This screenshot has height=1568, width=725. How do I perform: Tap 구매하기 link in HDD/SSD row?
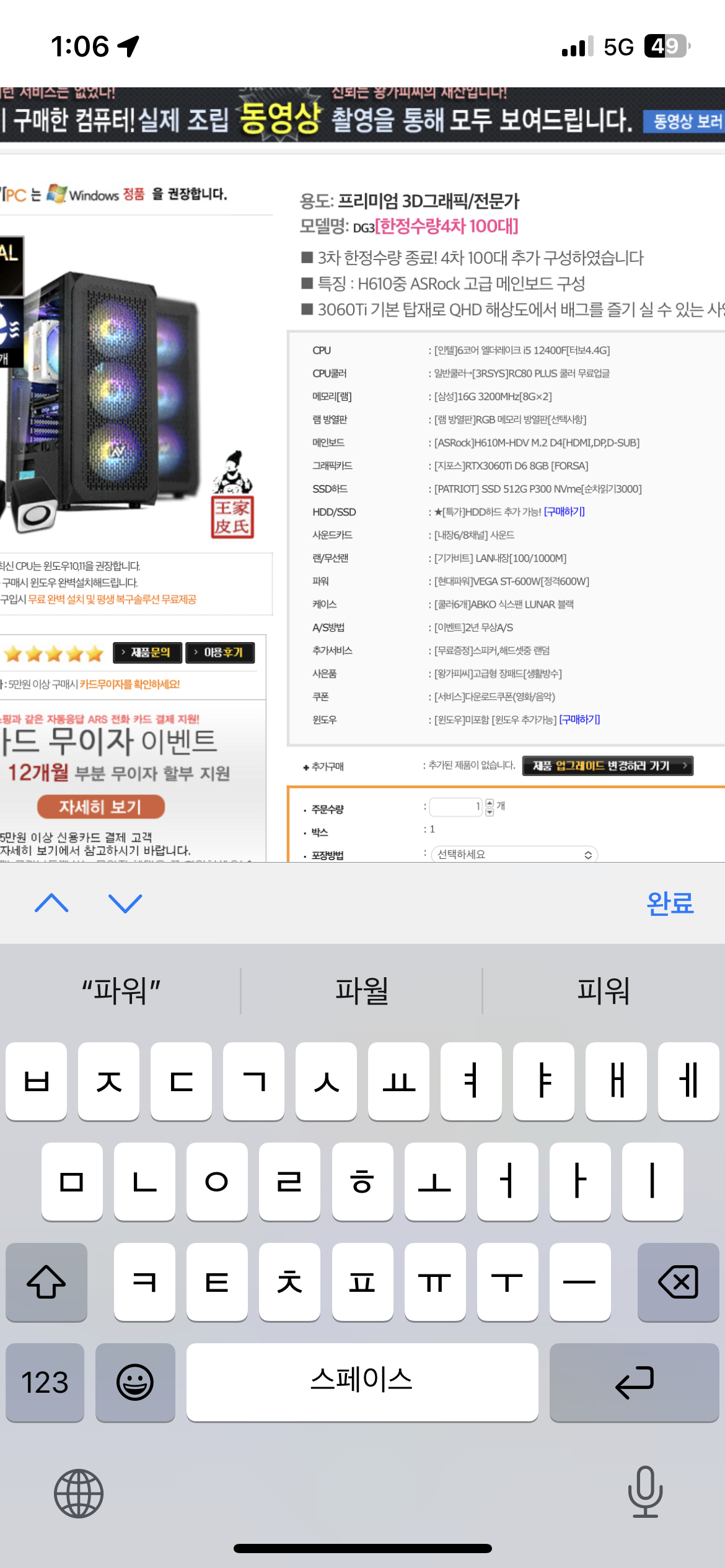pos(564,512)
